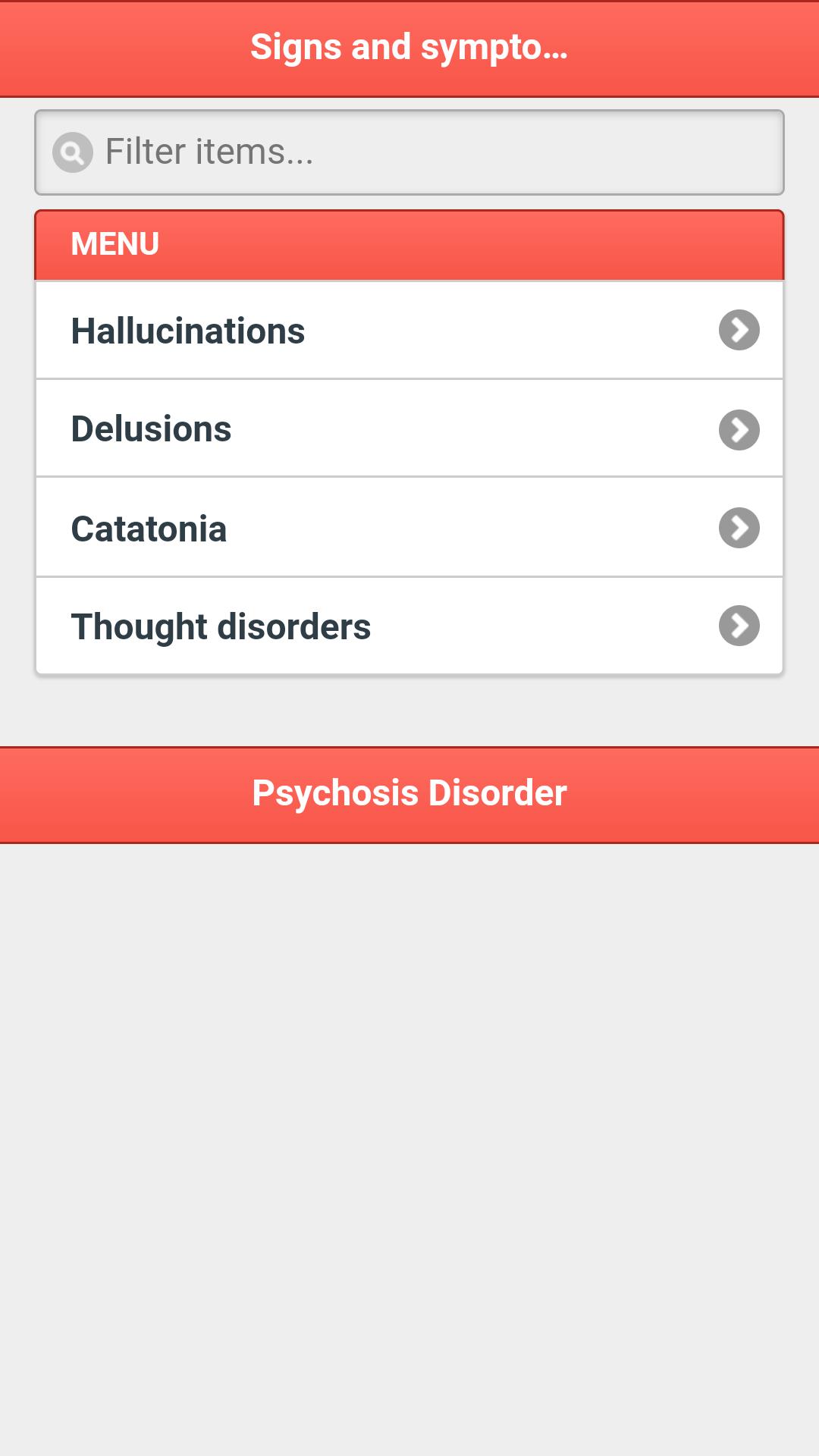Open the Delusions entry
This screenshot has height=1456, width=819.
[409, 428]
